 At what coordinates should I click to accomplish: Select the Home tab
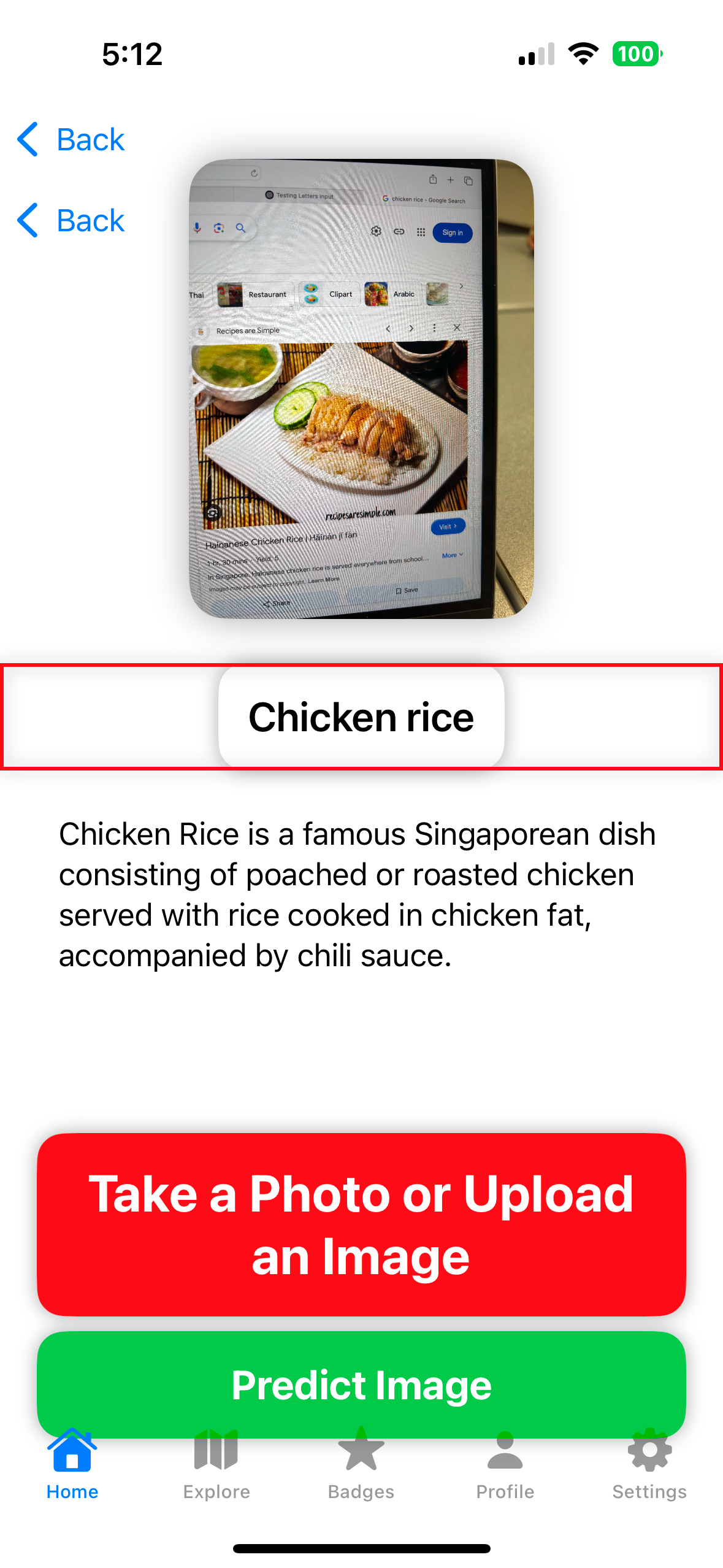point(72,1465)
